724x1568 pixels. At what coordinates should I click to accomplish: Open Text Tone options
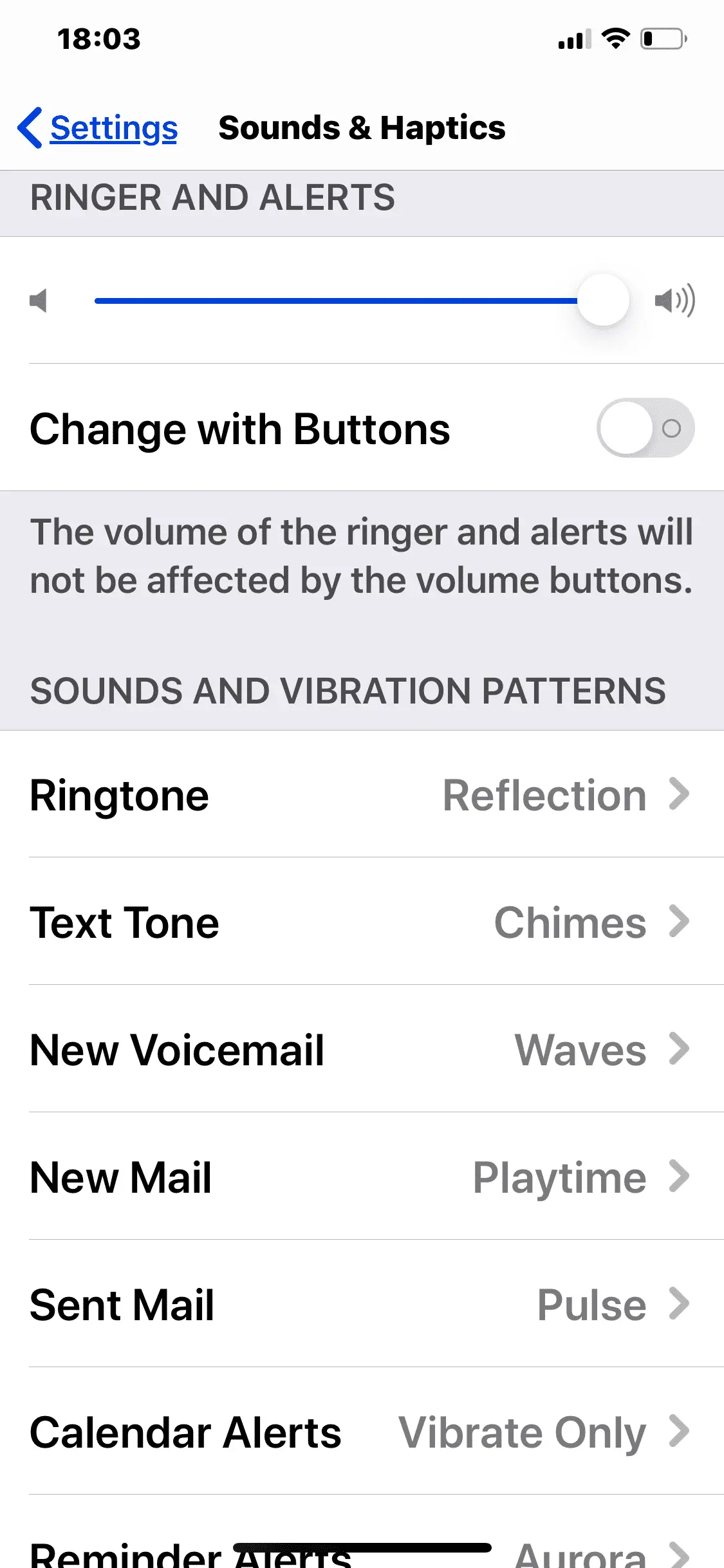(x=360, y=922)
